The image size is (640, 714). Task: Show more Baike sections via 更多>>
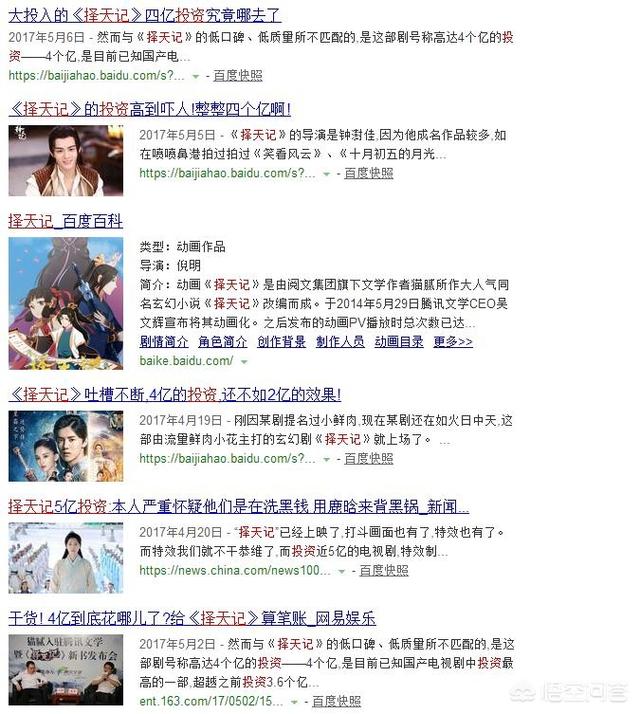click(453, 342)
